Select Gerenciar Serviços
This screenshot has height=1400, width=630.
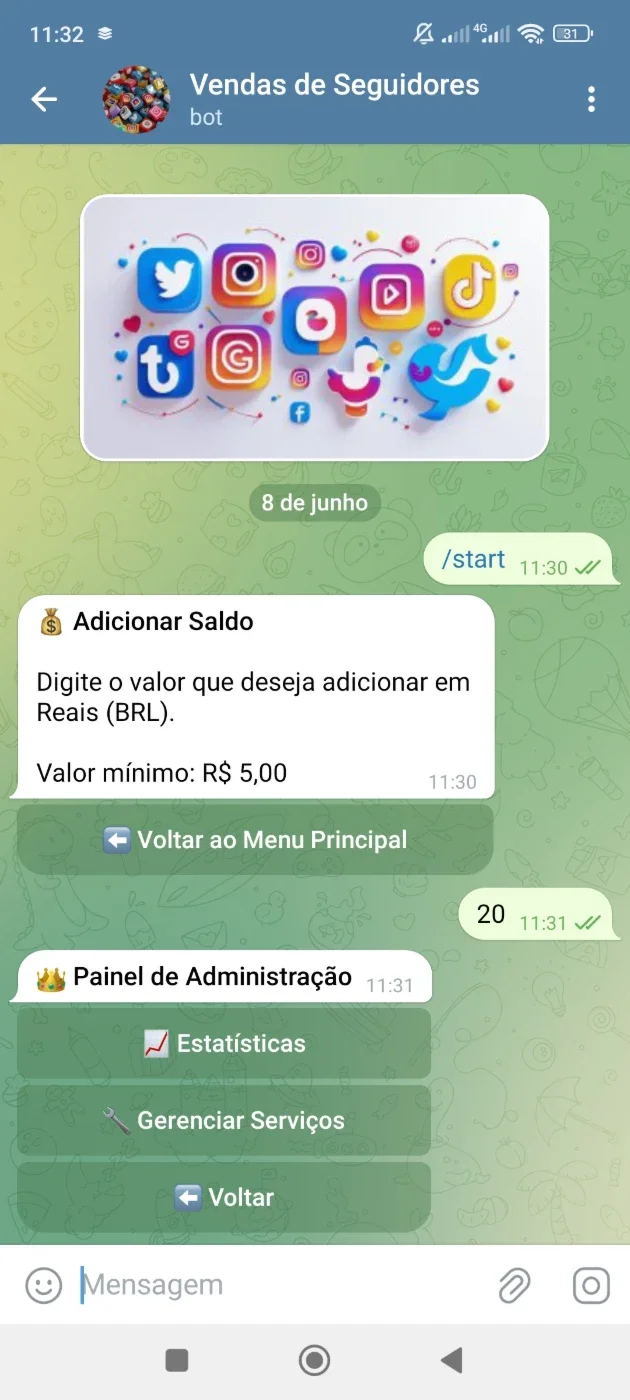[x=224, y=1121]
